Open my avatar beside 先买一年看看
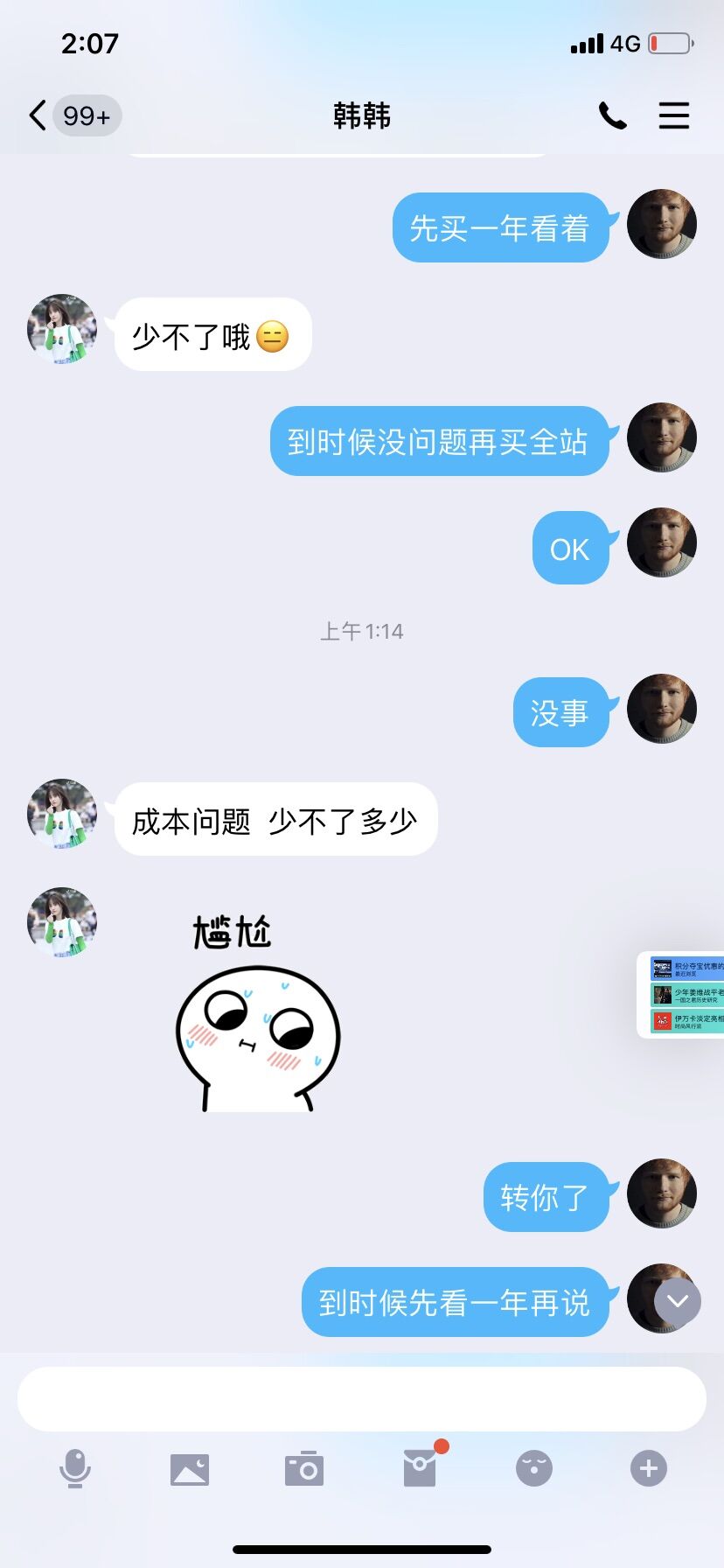724x1568 pixels. tap(662, 224)
